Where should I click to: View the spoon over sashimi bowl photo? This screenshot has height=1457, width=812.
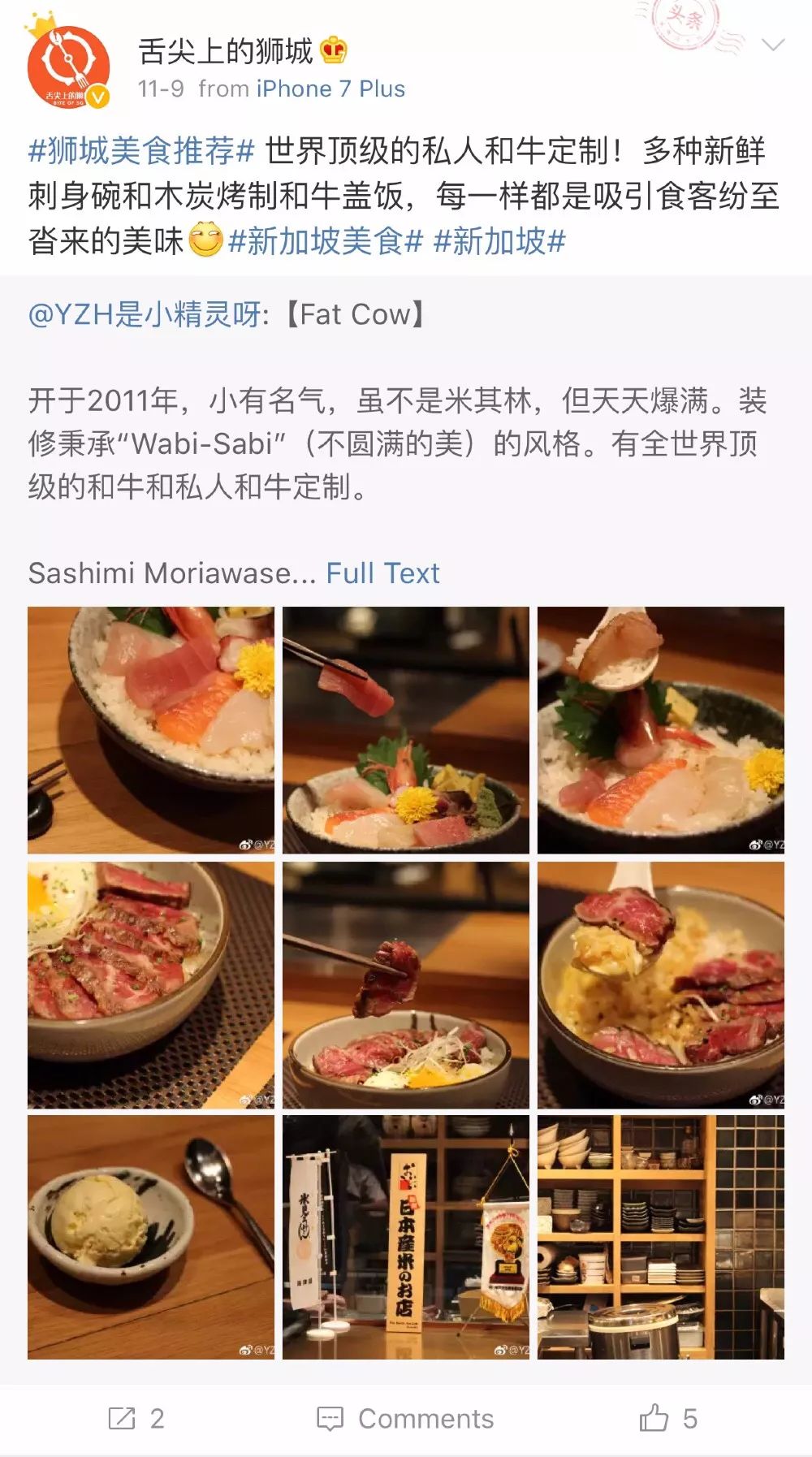(x=660, y=729)
